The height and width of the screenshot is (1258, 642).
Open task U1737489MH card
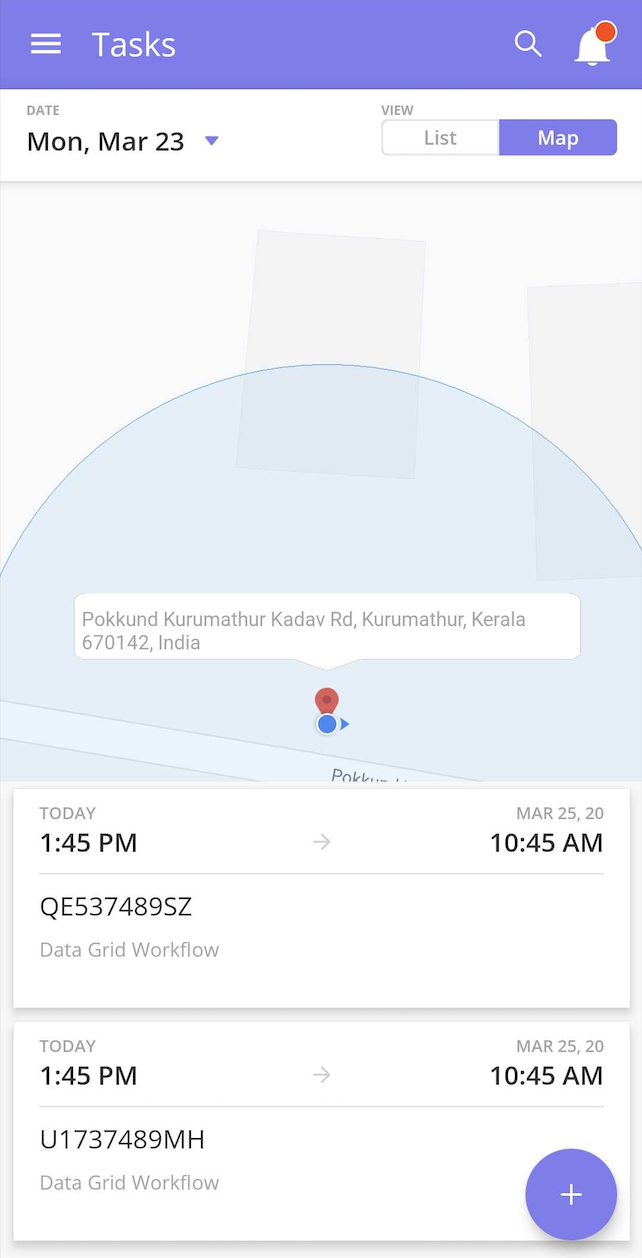click(x=321, y=1131)
